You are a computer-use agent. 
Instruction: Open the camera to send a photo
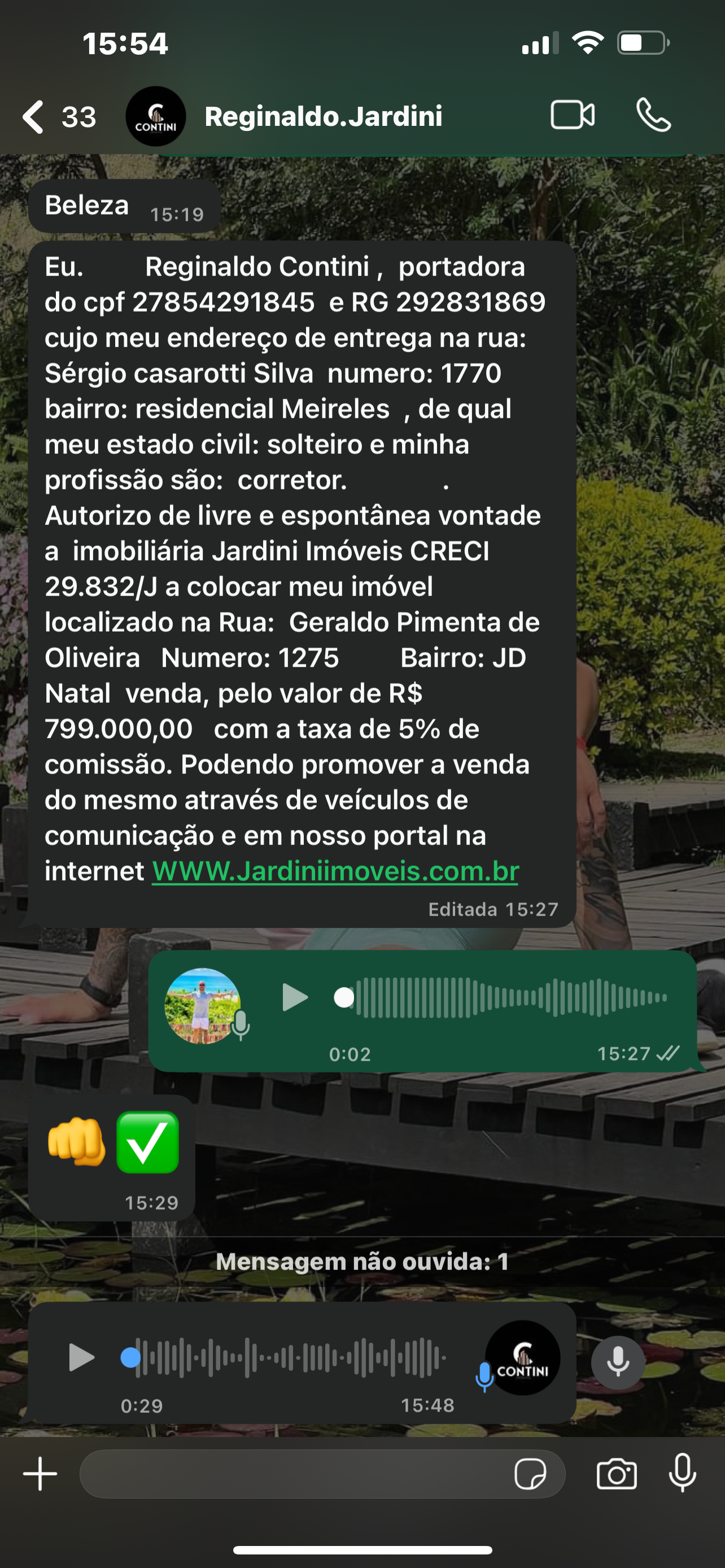tap(618, 1474)
